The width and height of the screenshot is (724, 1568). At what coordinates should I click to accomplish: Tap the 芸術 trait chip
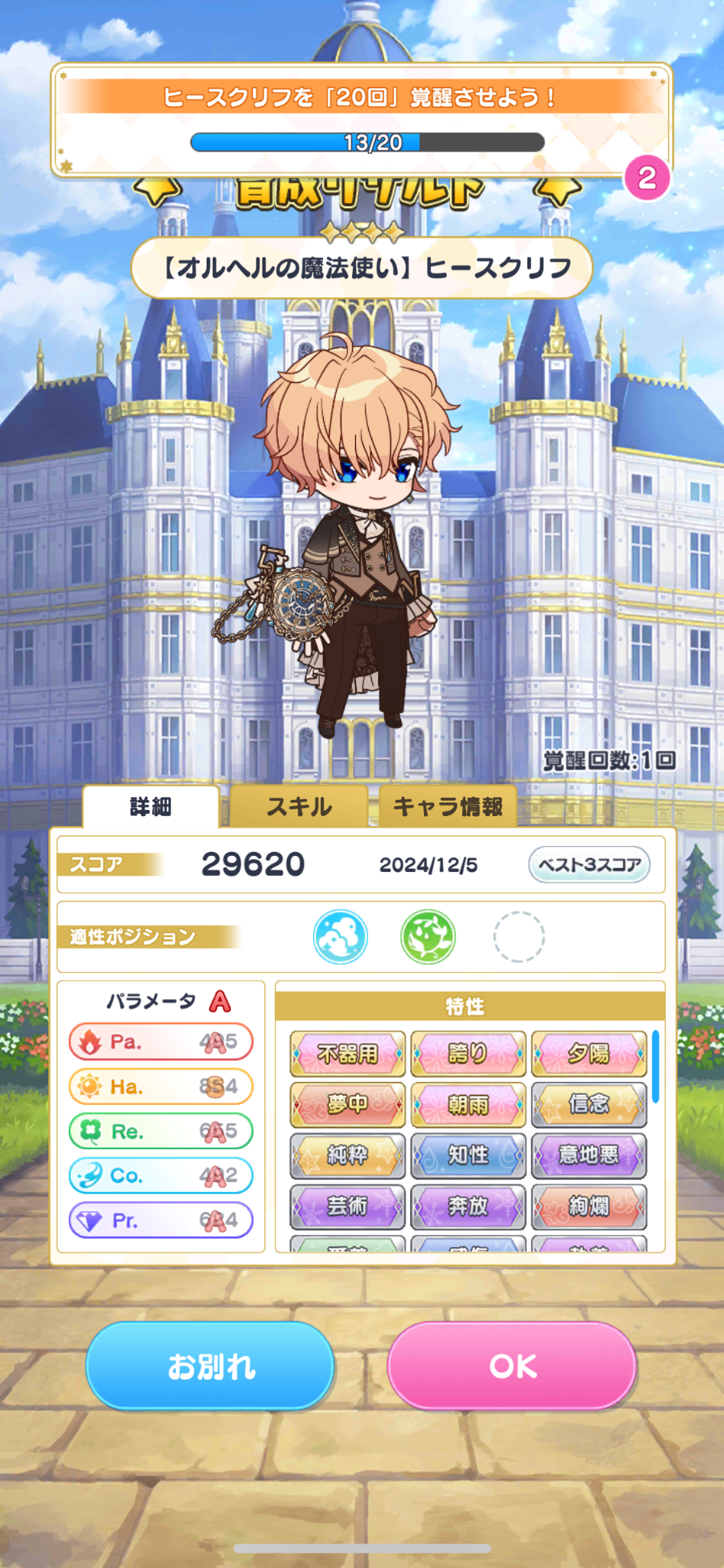click(x=347, y=1206)
